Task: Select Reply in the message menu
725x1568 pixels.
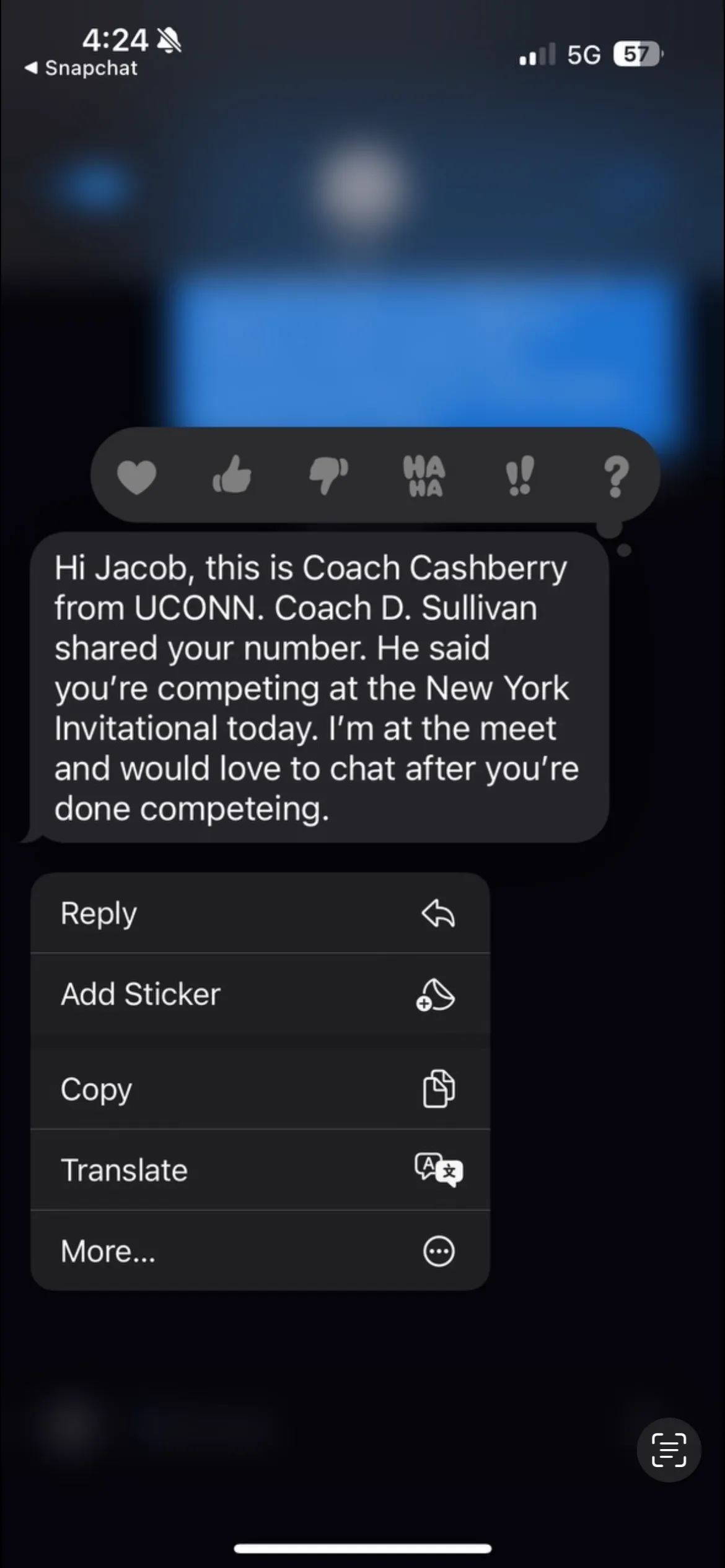Action: (260, 913)
